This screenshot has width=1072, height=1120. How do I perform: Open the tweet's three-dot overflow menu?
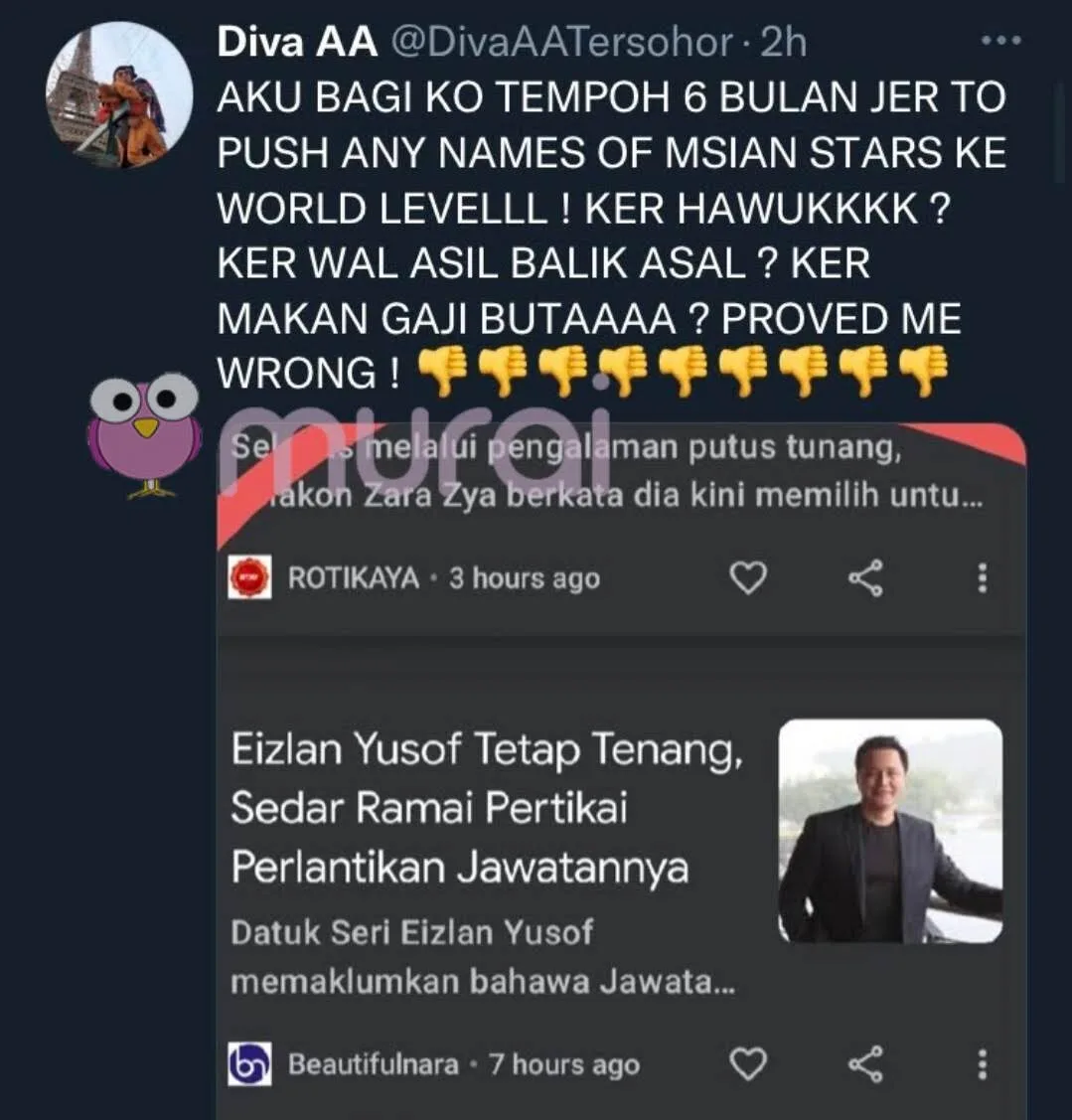999,42
